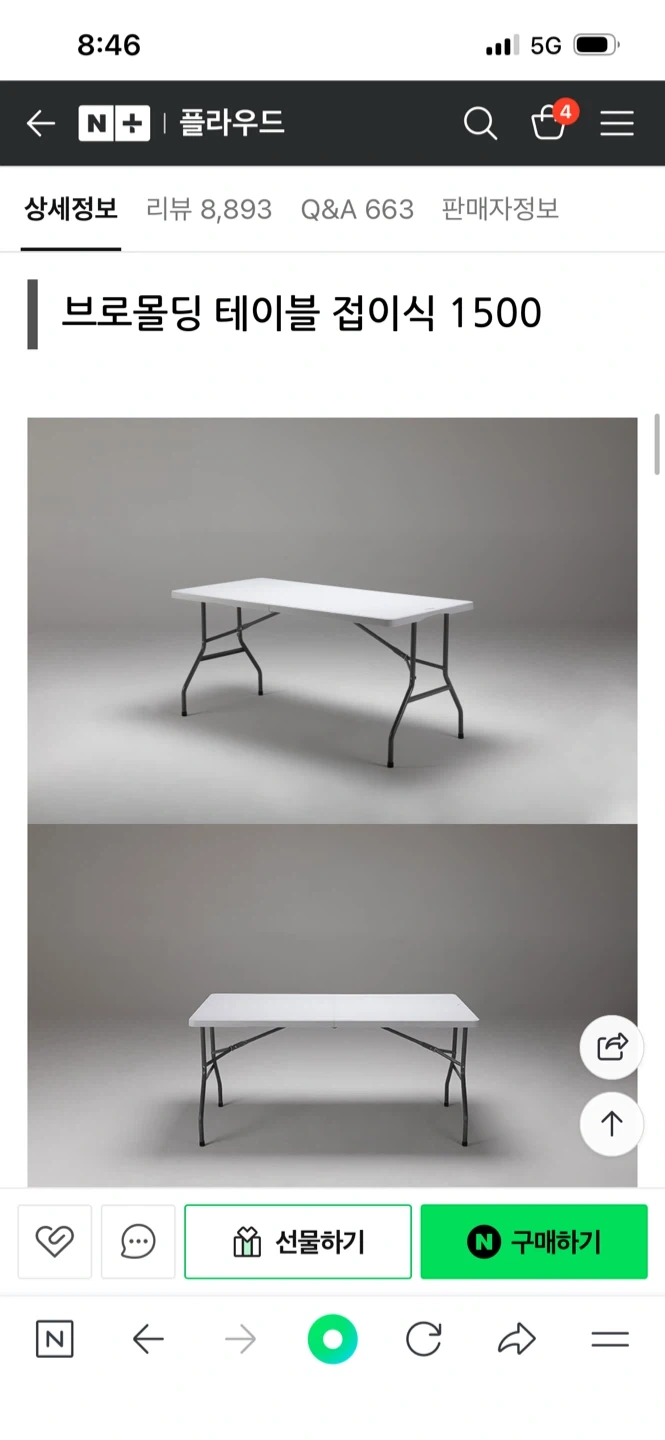The width and height of the screenshot is (665, 1440).
Task: Switch to the Q&A 663 tab
Action: pyautogui.click(x=357, y=209)
